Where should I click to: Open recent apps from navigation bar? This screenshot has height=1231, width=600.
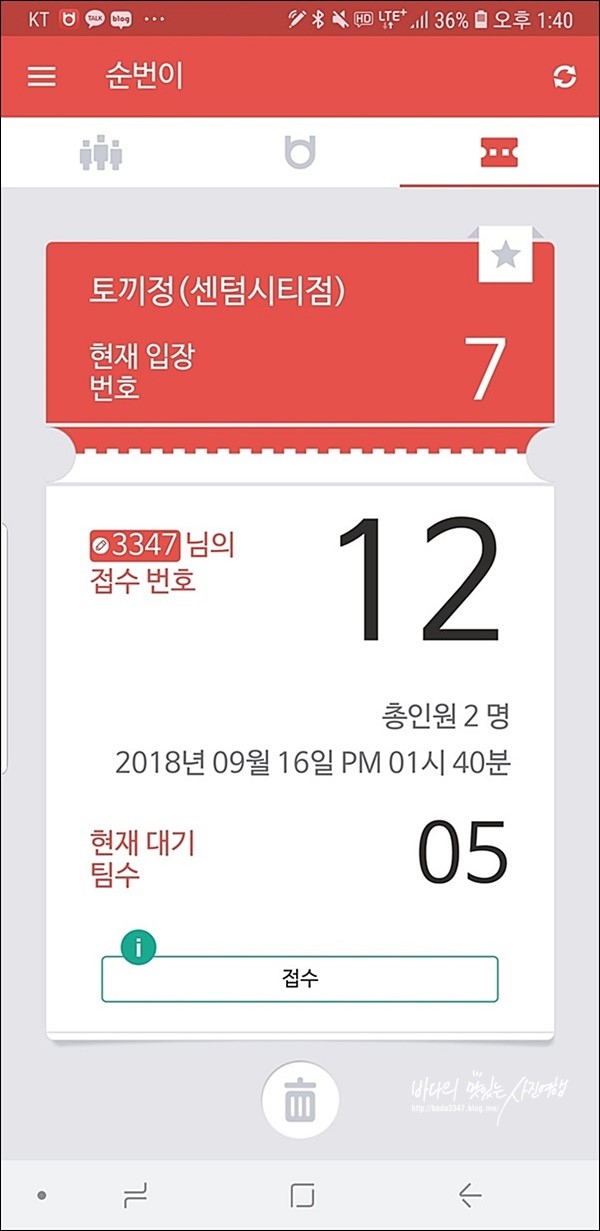tap(134, 1195)
